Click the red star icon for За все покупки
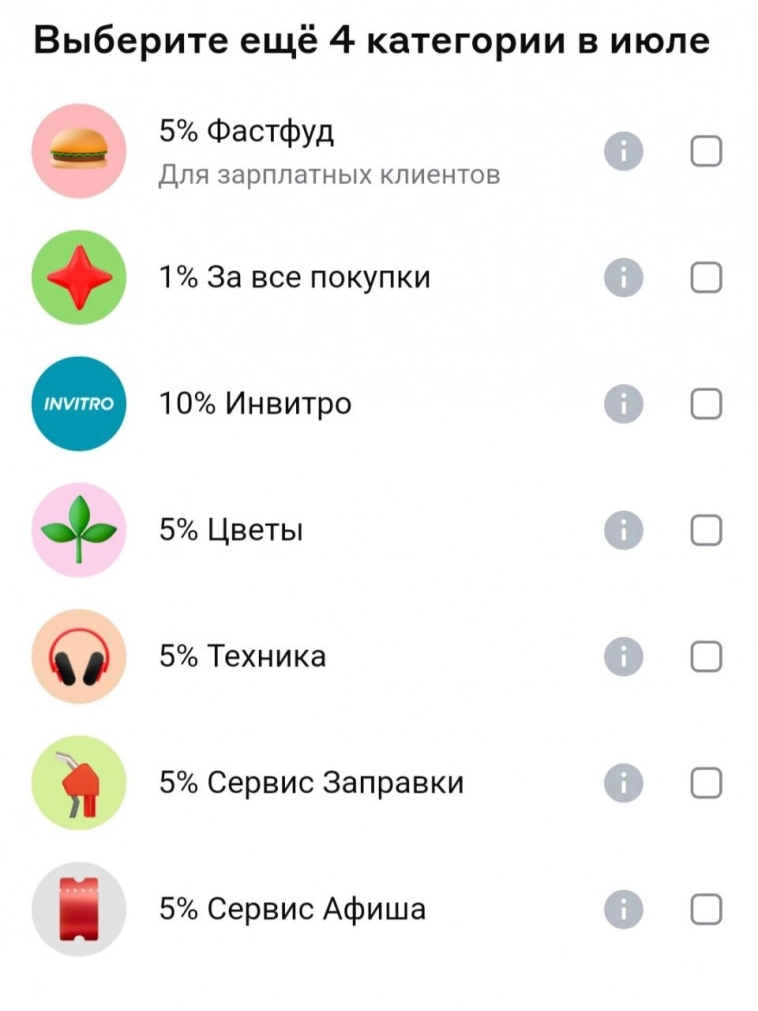758x1011 pixels. coord(79,276)
